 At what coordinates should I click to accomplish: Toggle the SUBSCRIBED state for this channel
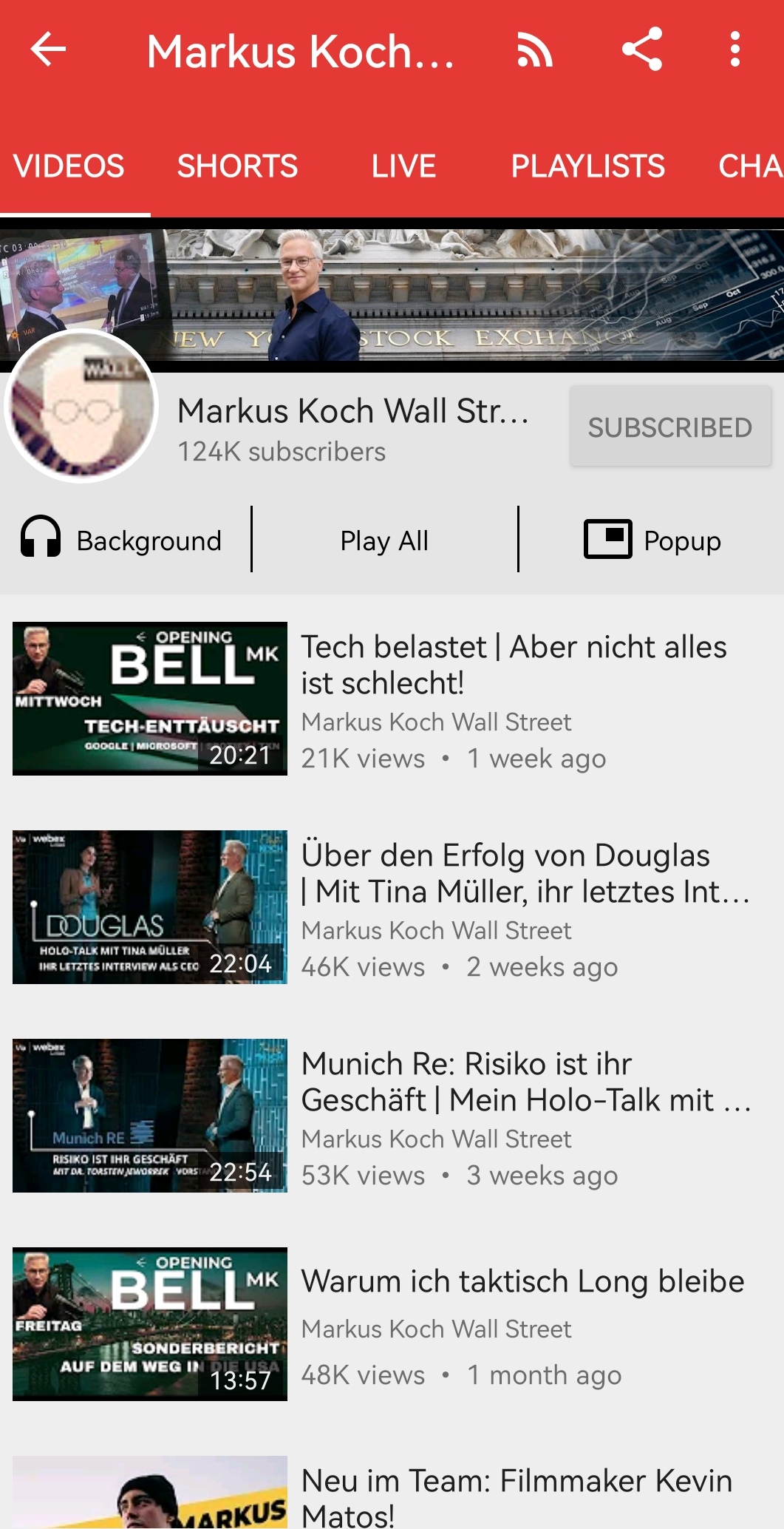tap(669, 427)
